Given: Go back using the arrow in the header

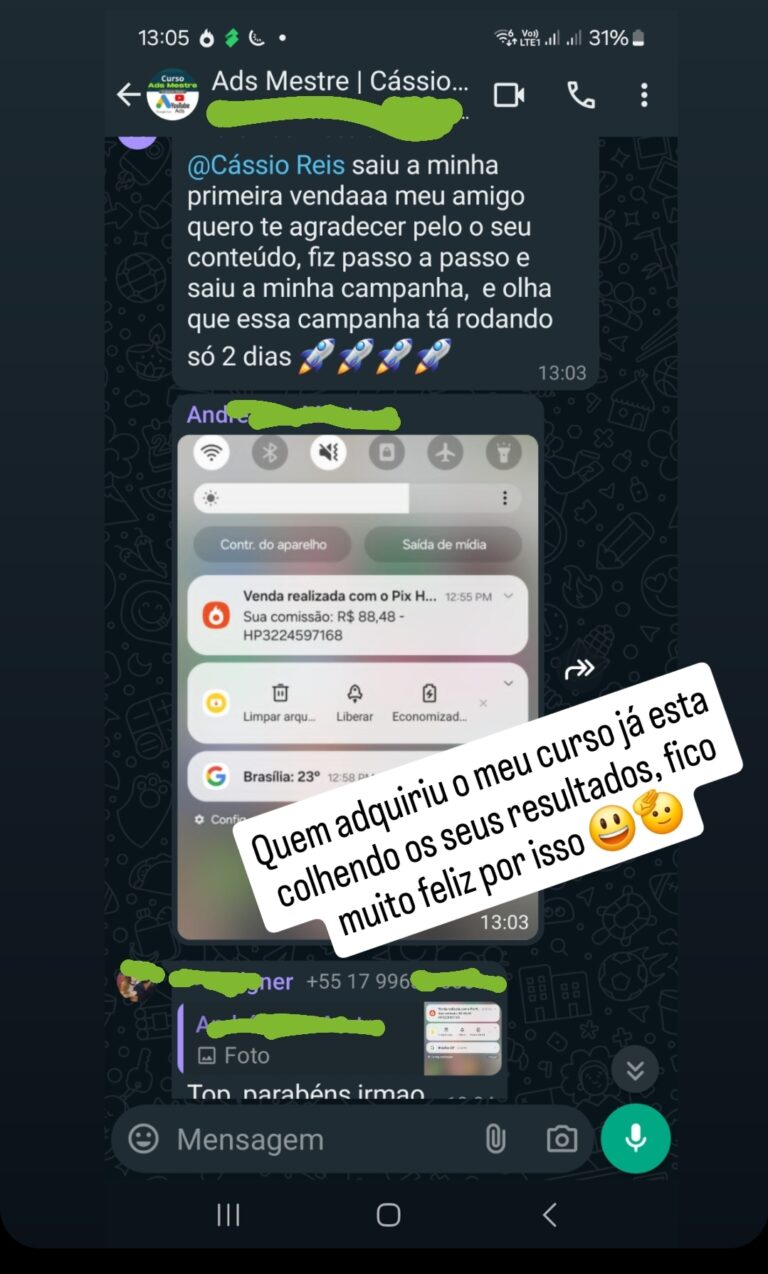Looking at the screenshot, I should (x=129, y=95).
